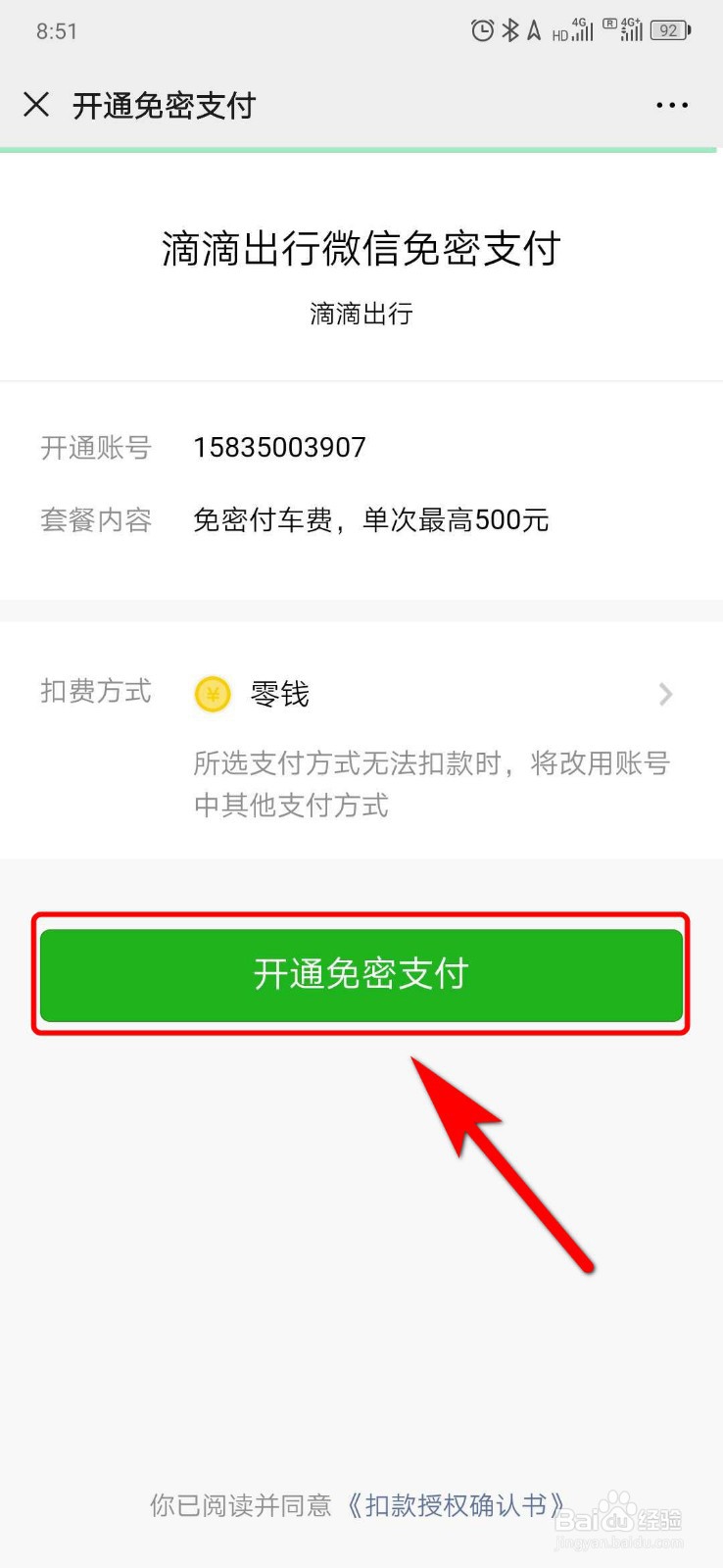723x1568 pixels.
Task: Open the 零钱 payment method selector
Action: coord(279,694)
